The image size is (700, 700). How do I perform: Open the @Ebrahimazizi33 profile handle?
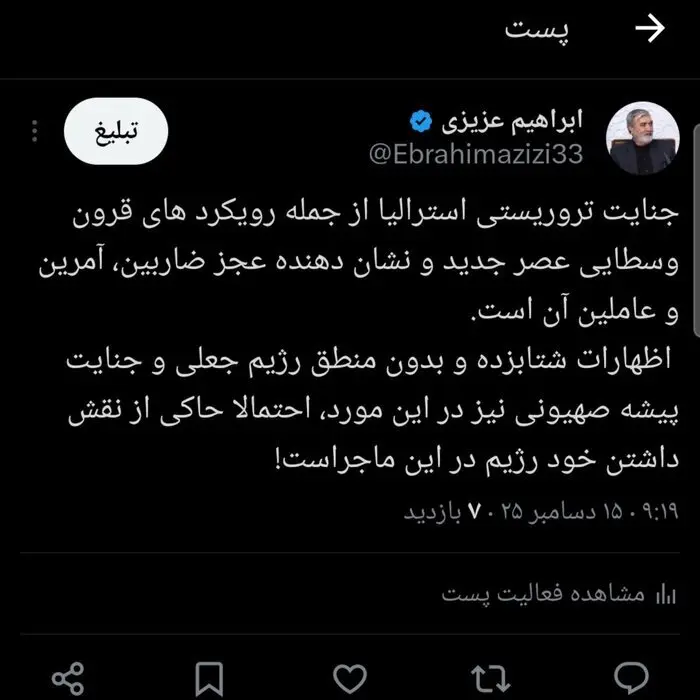pos(476,156)
